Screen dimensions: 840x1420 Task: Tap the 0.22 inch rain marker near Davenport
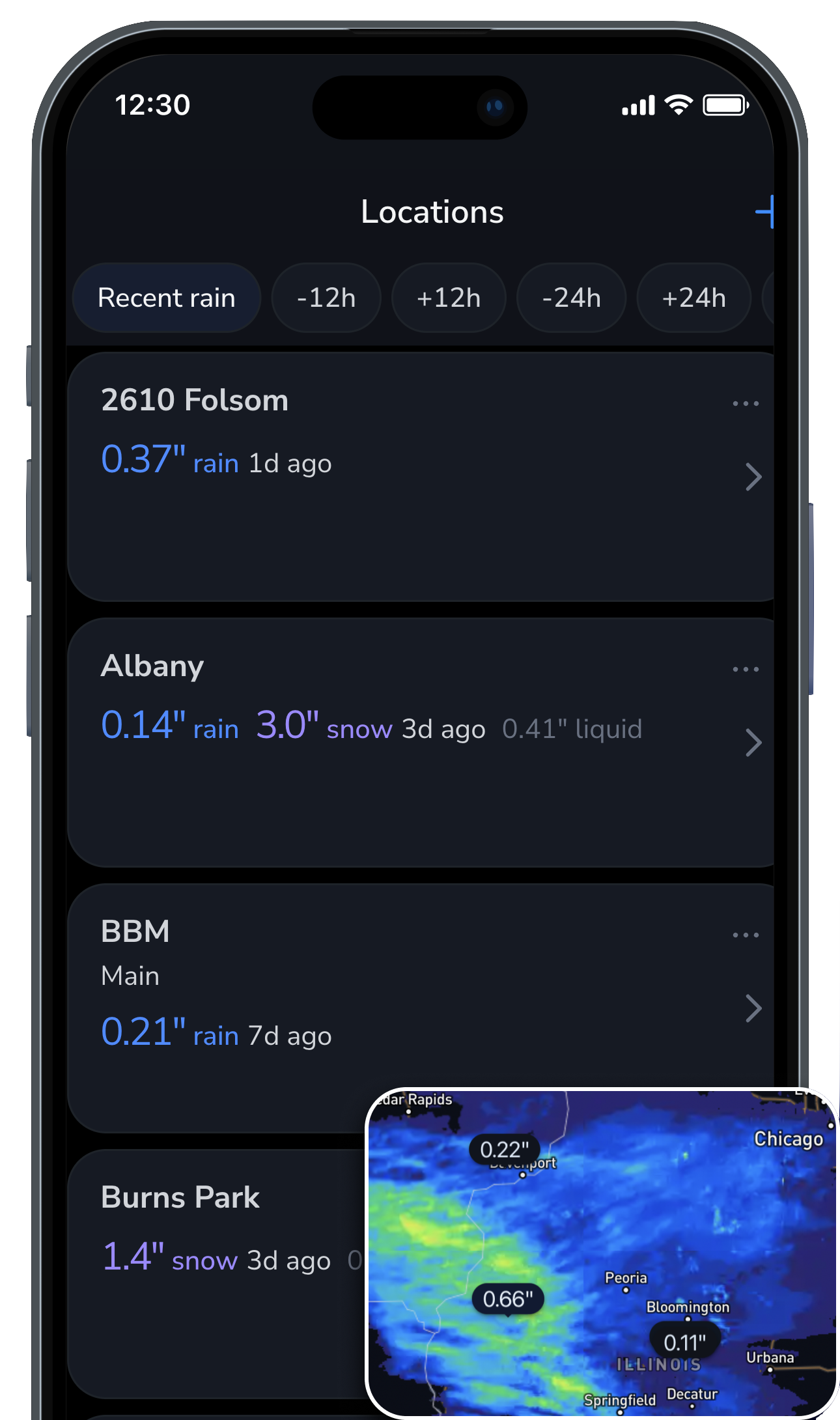point(507,1149)
